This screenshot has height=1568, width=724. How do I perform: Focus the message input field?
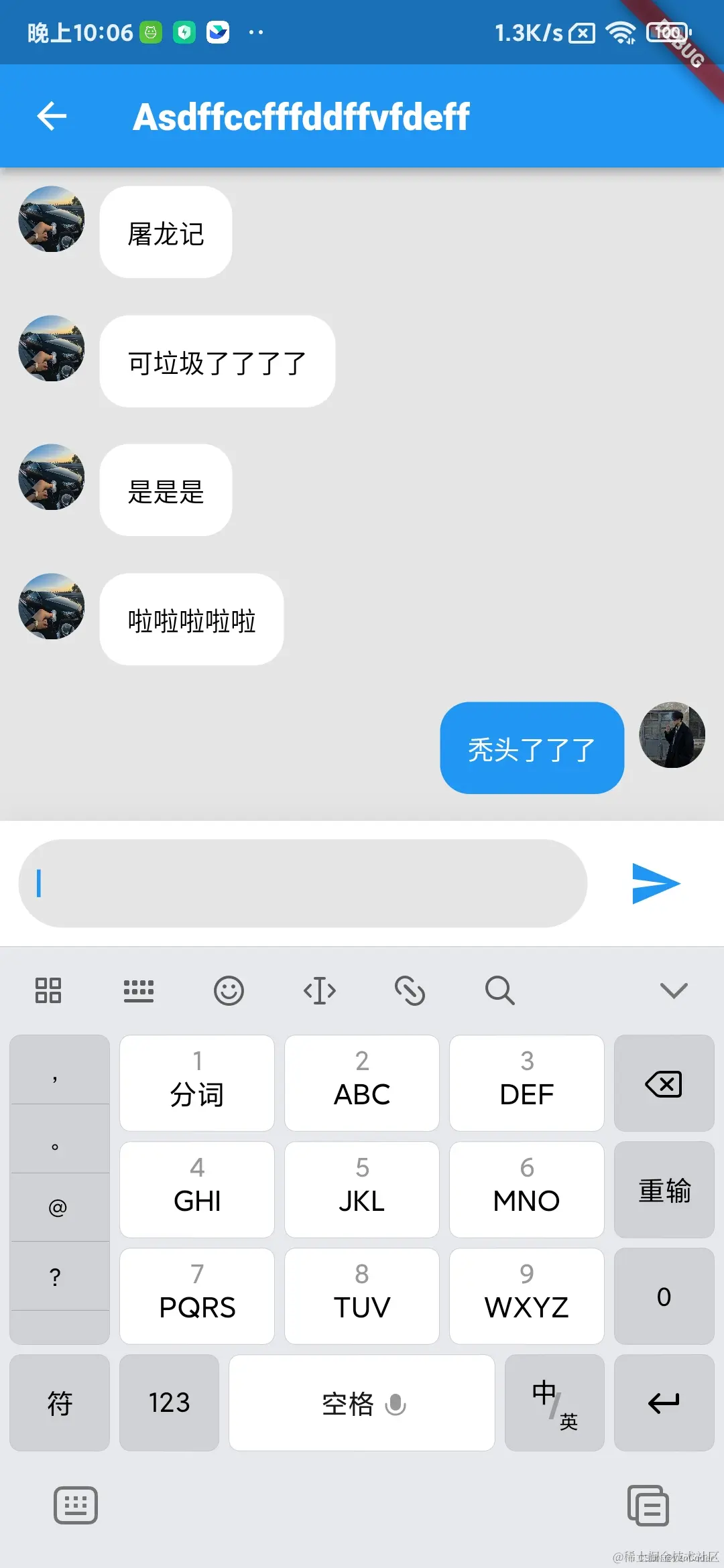click(302, 883)
